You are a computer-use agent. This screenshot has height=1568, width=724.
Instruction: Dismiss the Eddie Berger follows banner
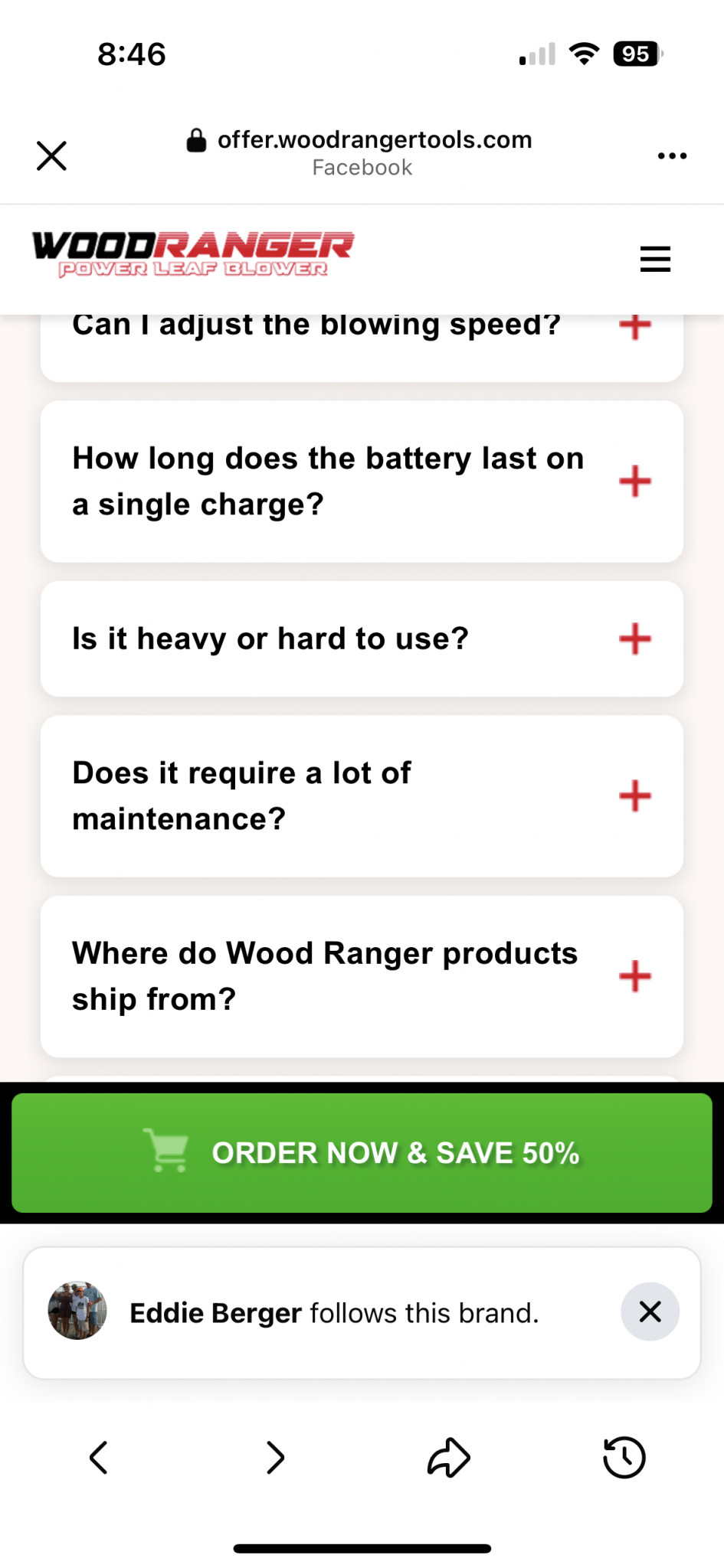[650, 1312]
